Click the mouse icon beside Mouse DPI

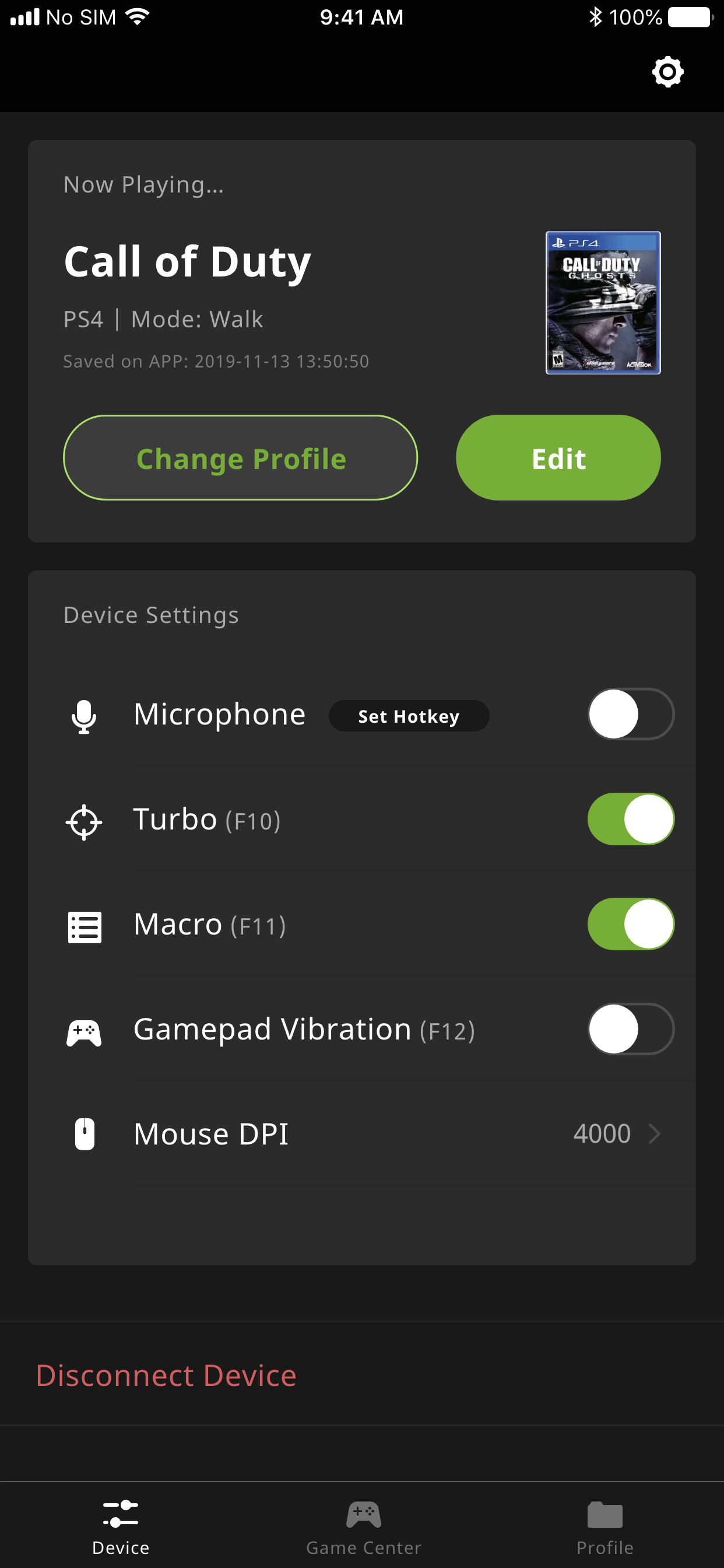(84, 1133)
